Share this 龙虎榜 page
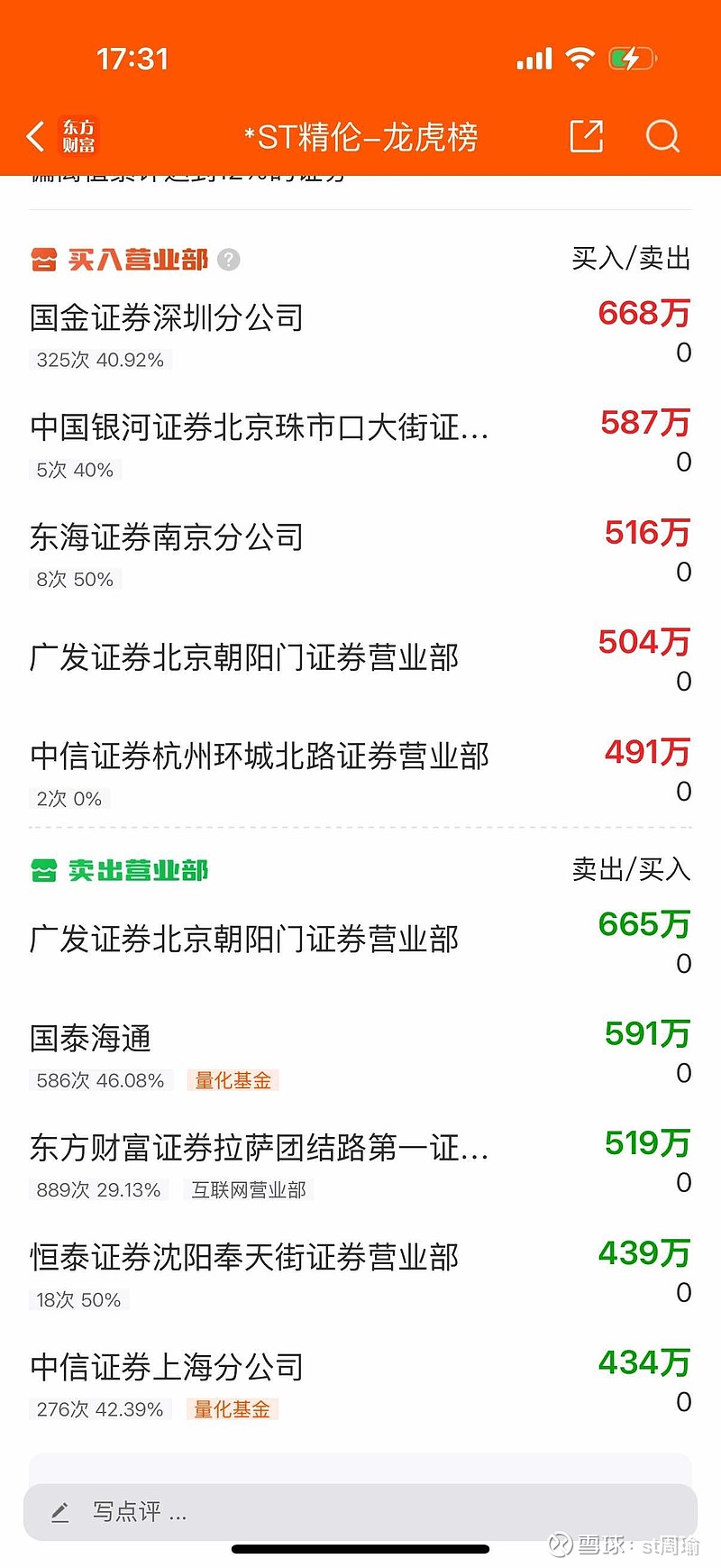This screenshot has height=1568, width=721. coord(587,136)
